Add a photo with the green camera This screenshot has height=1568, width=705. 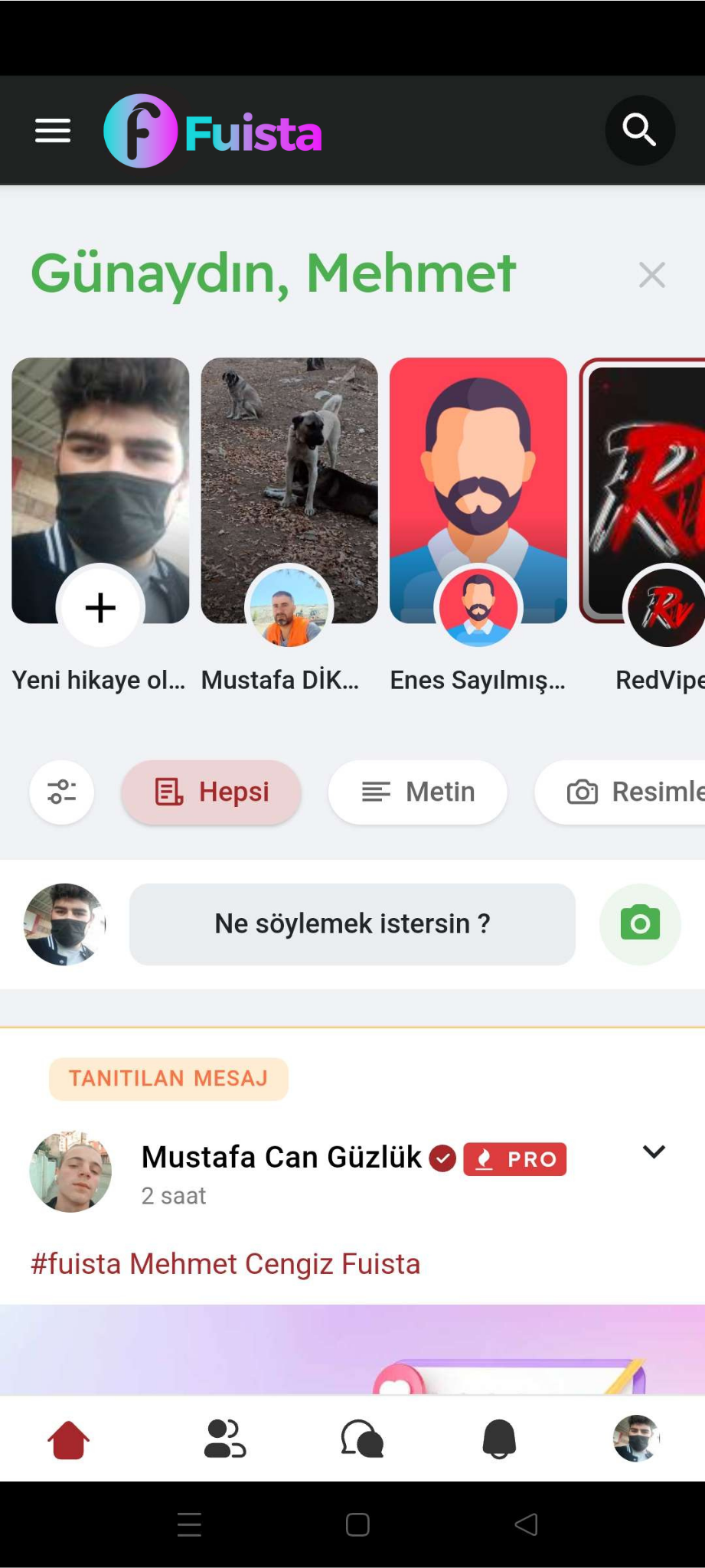(x=640, y=924)
